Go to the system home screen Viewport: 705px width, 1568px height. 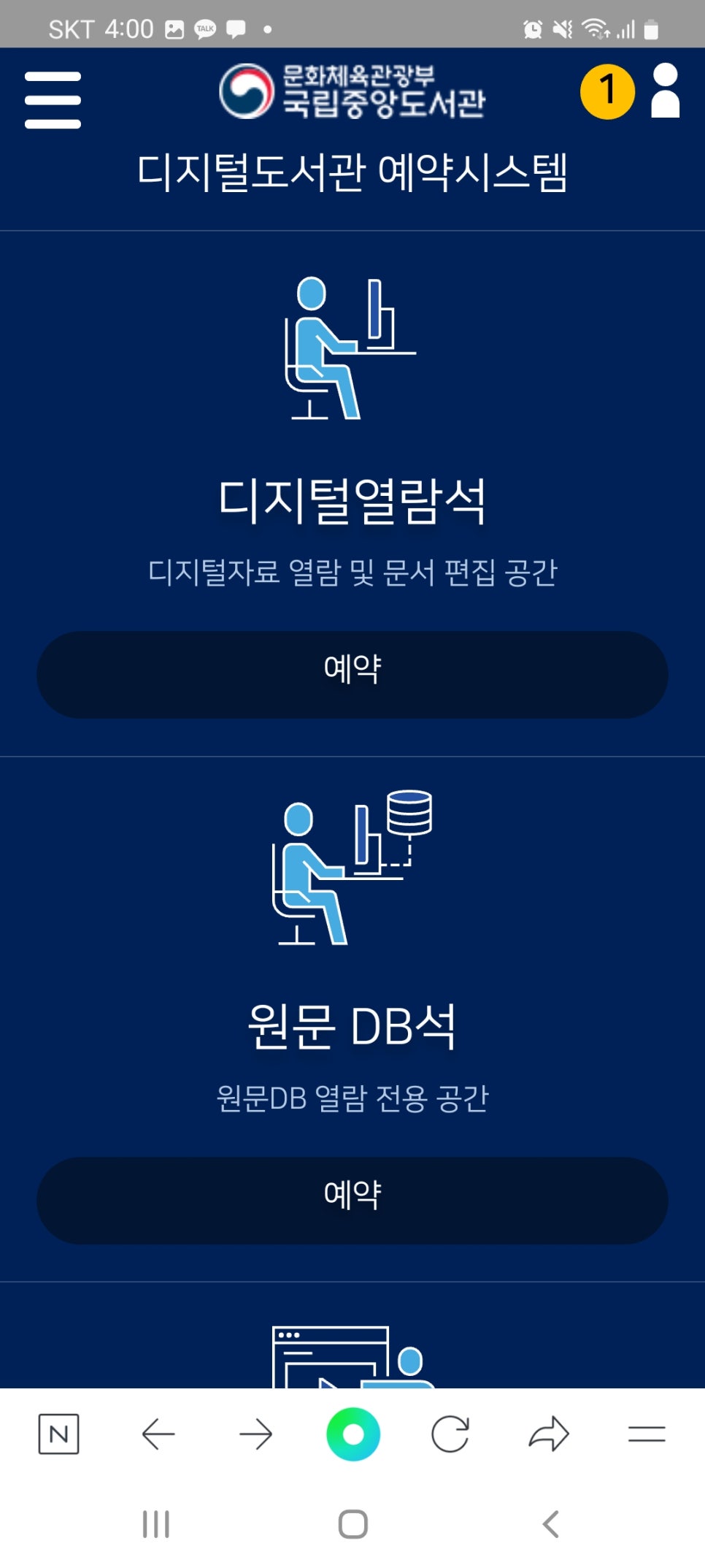tap(353, 1524)
